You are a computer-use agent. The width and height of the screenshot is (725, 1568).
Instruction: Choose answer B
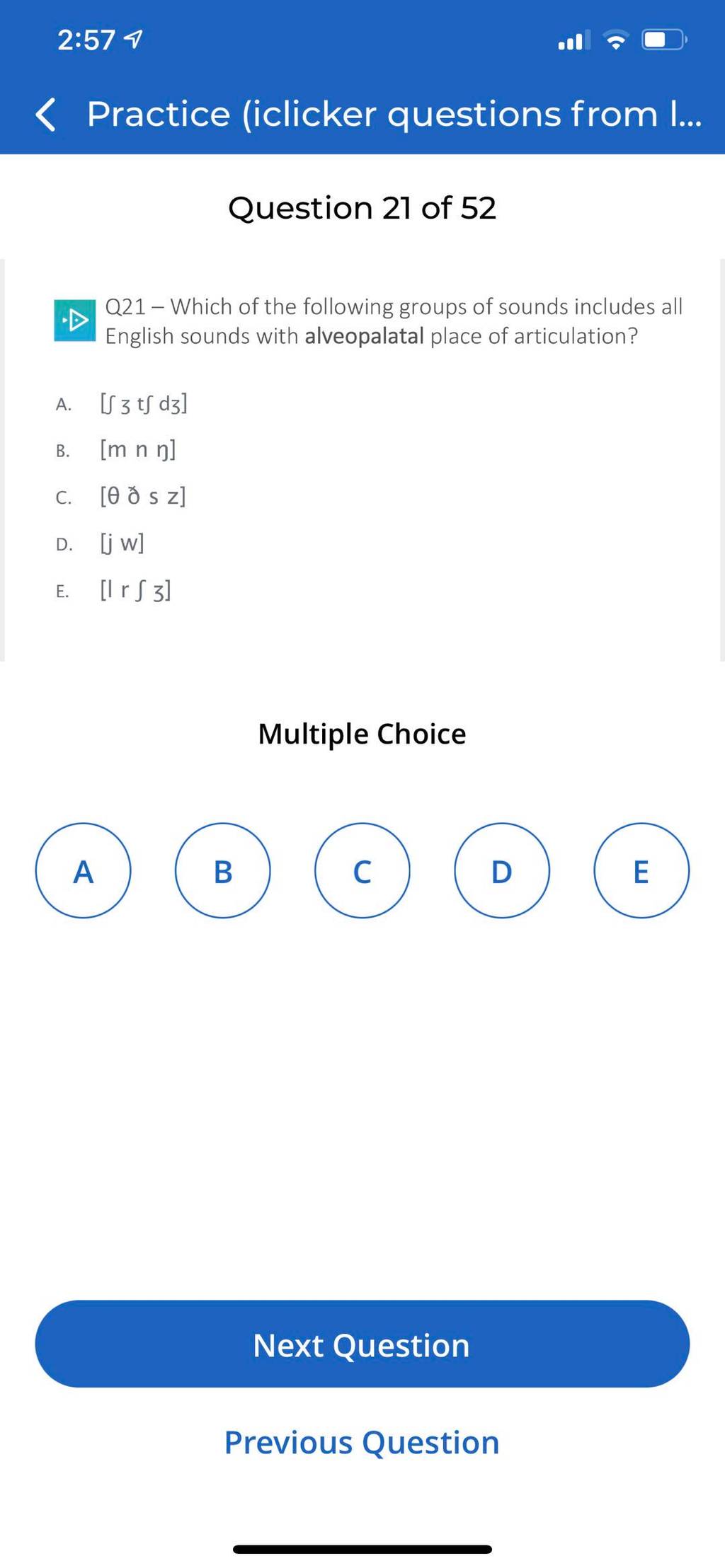[x=222, y=870]
